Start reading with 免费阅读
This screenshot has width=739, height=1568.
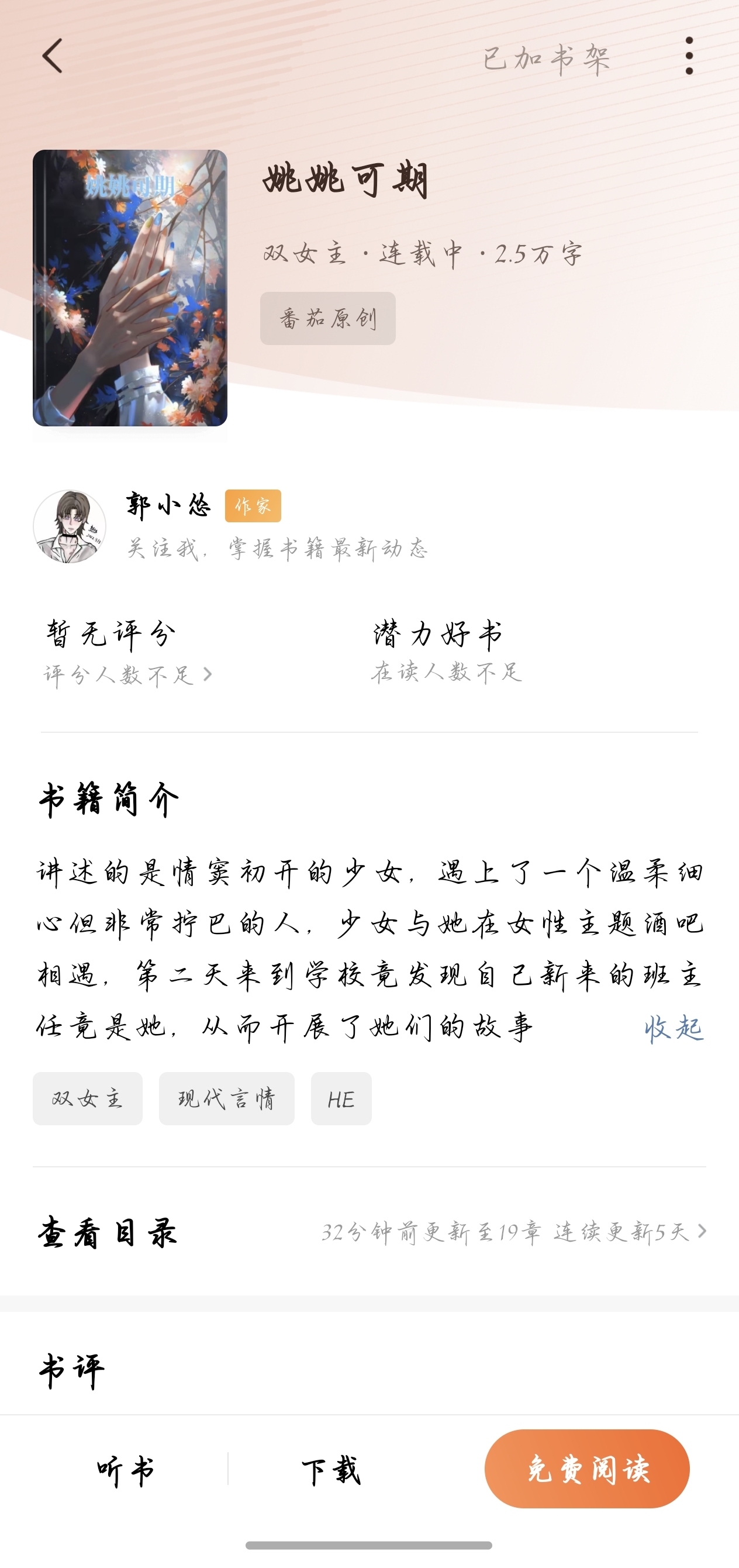pos(587,1469)
